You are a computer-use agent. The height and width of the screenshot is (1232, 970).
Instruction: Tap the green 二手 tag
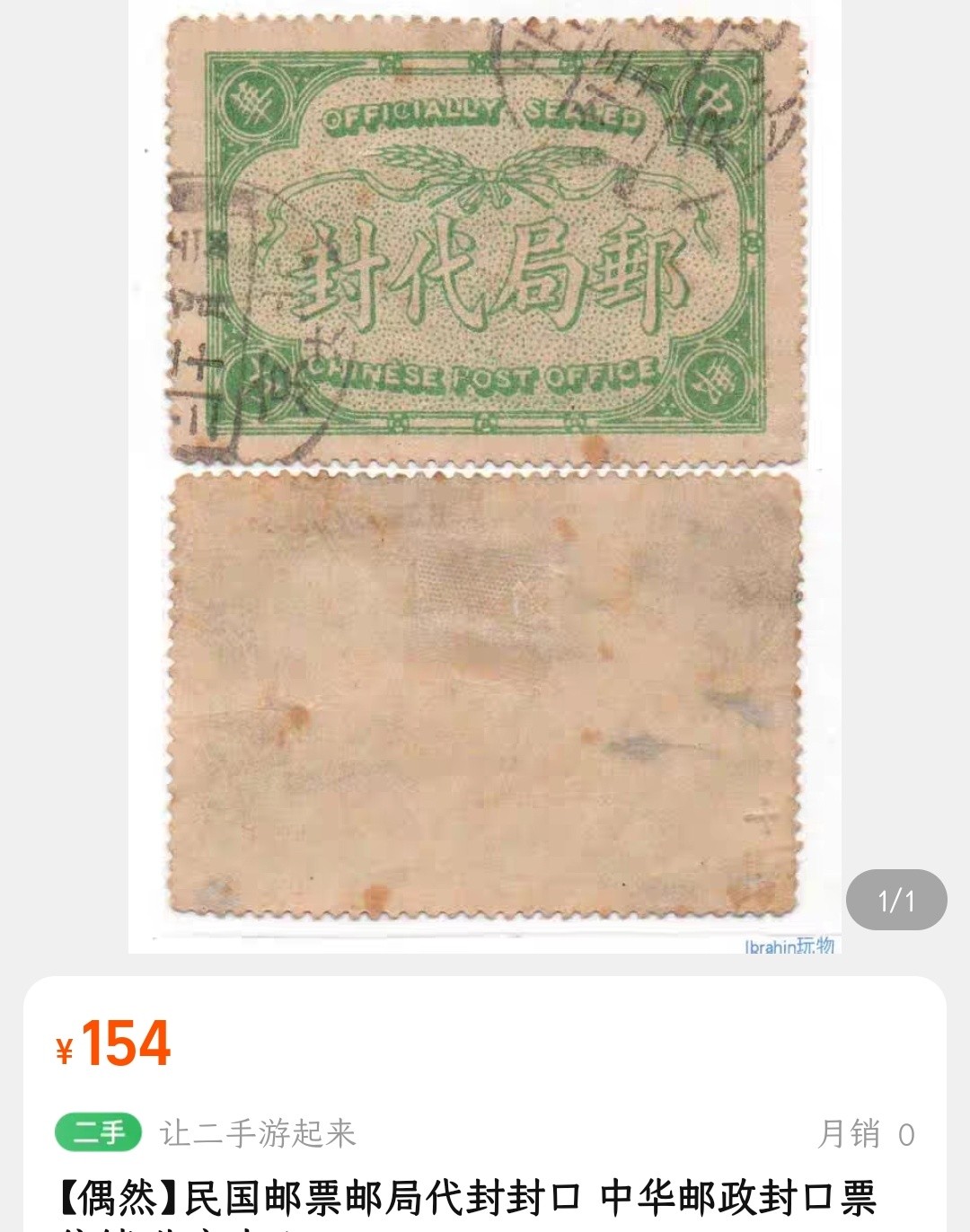tap(99, 1132)
